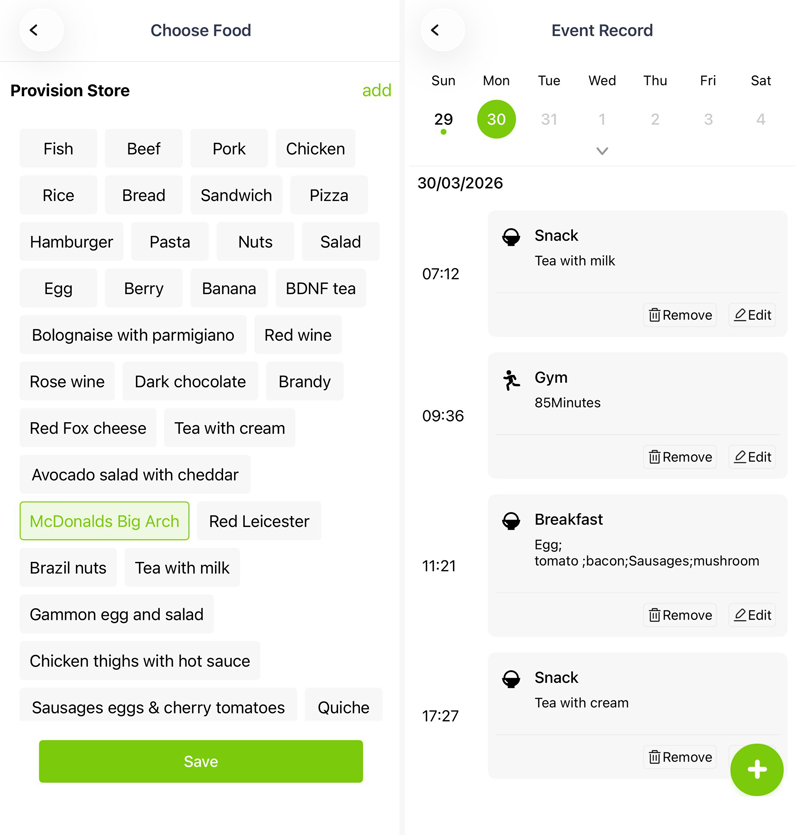Select Tuesday 31 in the week row

(x=549, y=119)
